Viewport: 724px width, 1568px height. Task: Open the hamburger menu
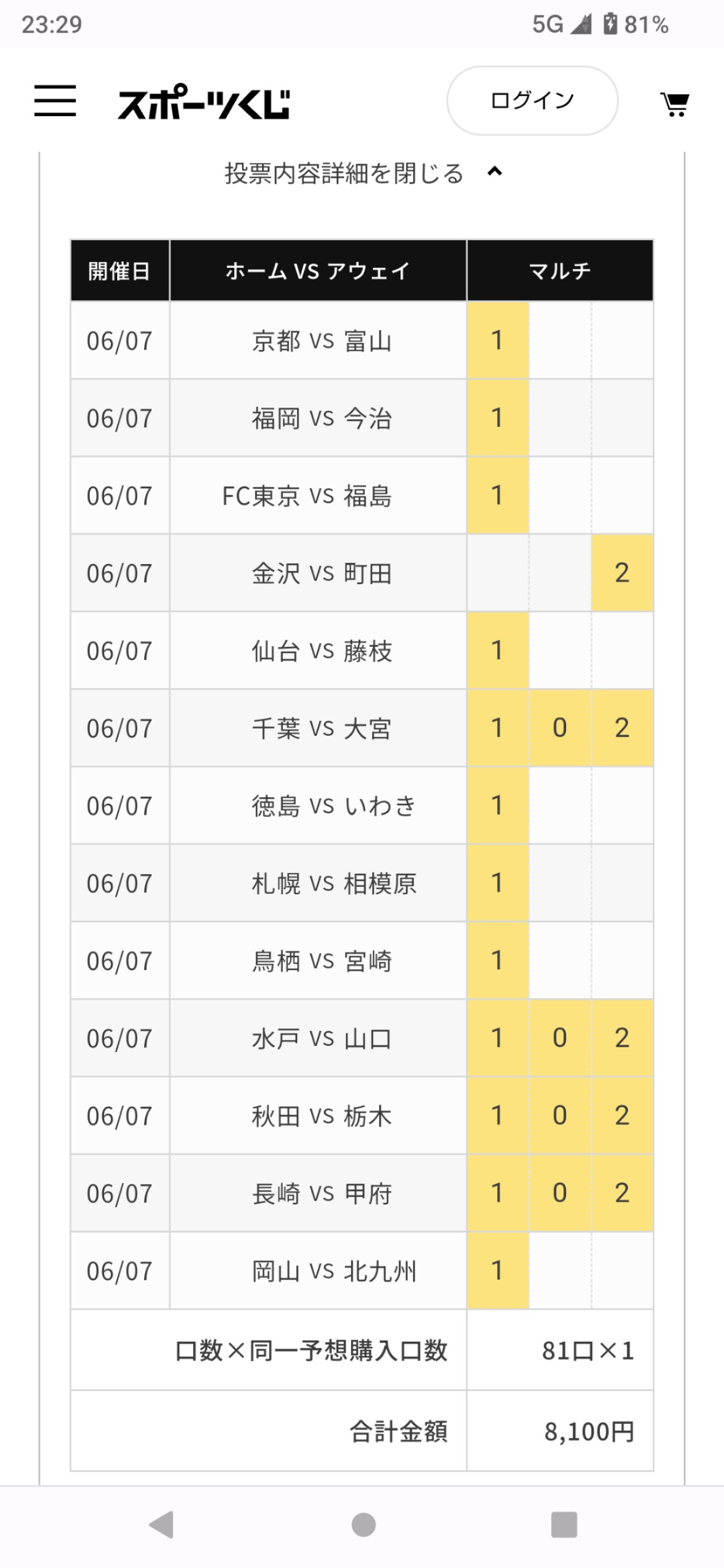pos(55,101)
